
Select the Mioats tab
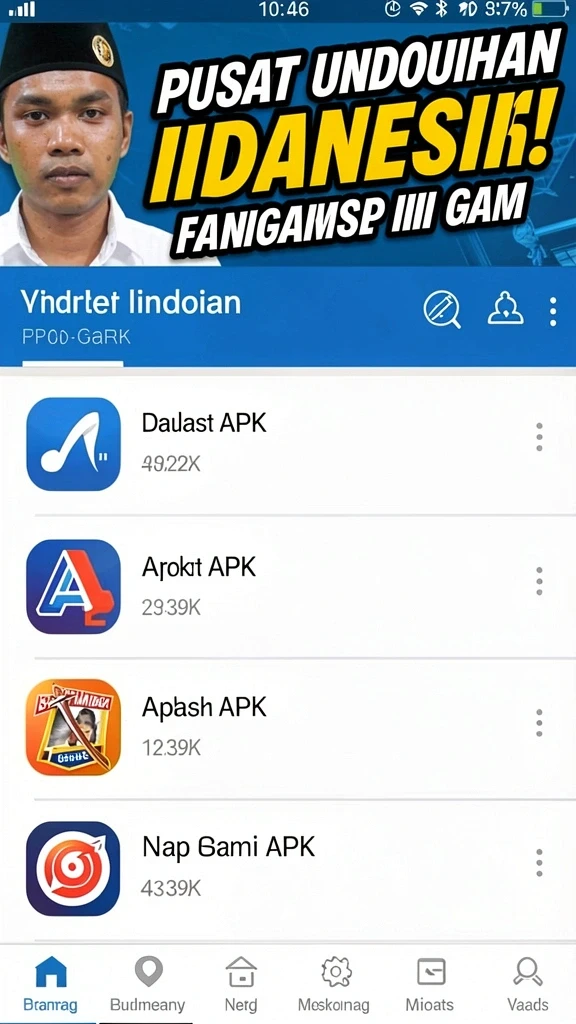click(x=430, y=984)
